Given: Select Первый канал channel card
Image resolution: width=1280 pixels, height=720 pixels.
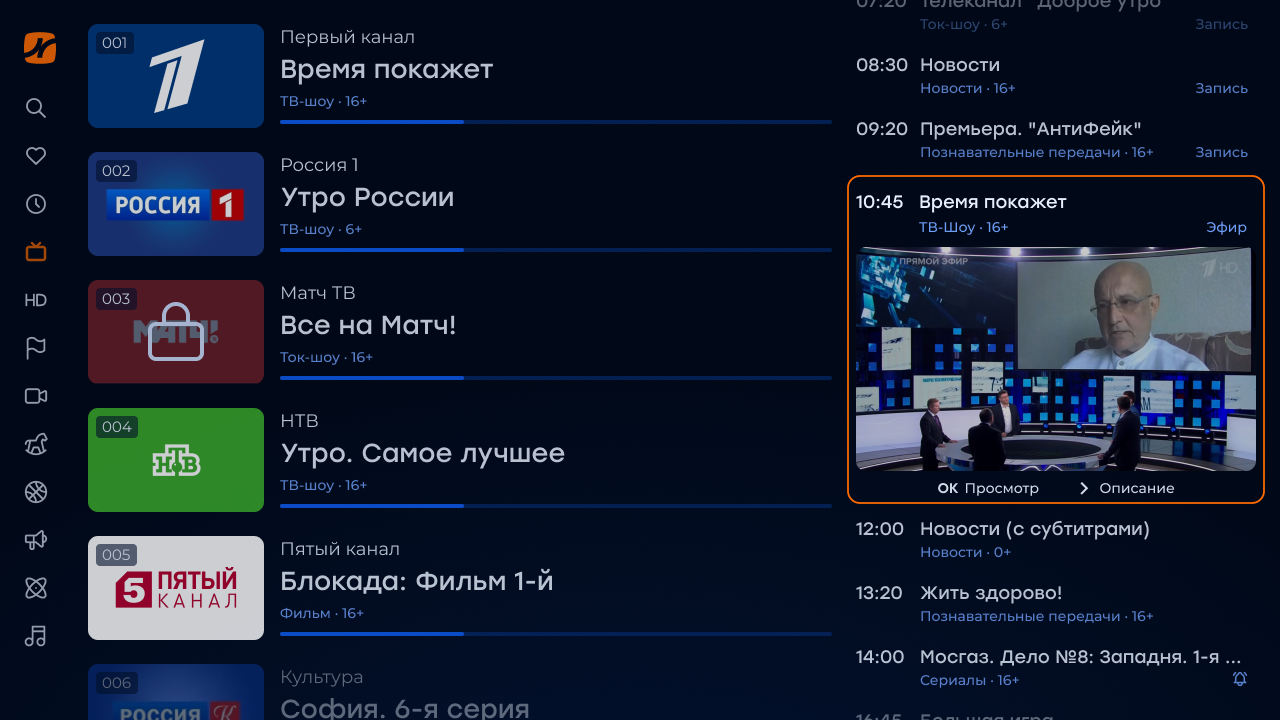Looking at the screenshot, I should pyautogui.click(x=176, y=76).
